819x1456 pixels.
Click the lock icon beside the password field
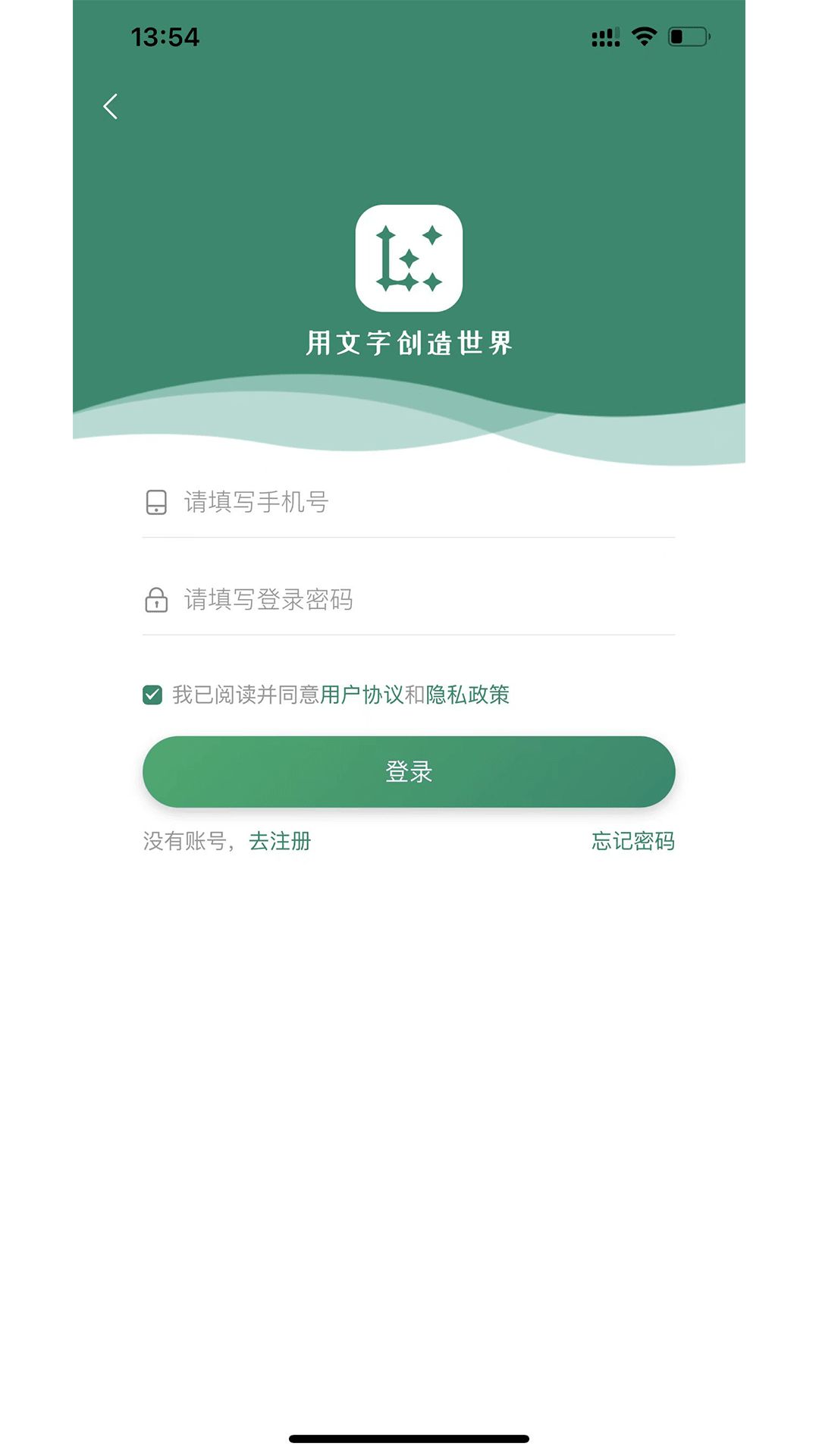pos(155,601)
